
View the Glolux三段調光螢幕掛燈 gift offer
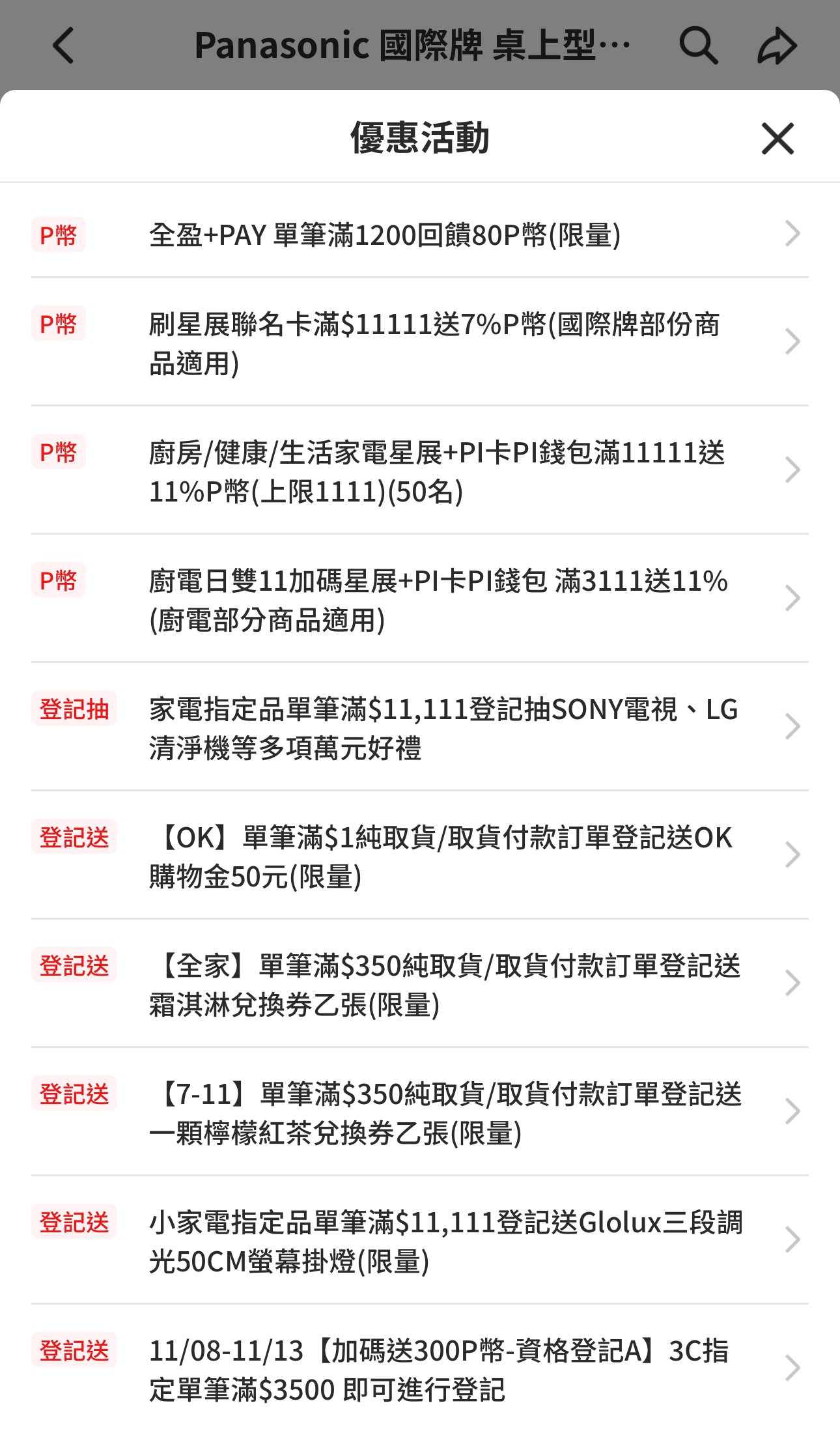click(420, 1241)
